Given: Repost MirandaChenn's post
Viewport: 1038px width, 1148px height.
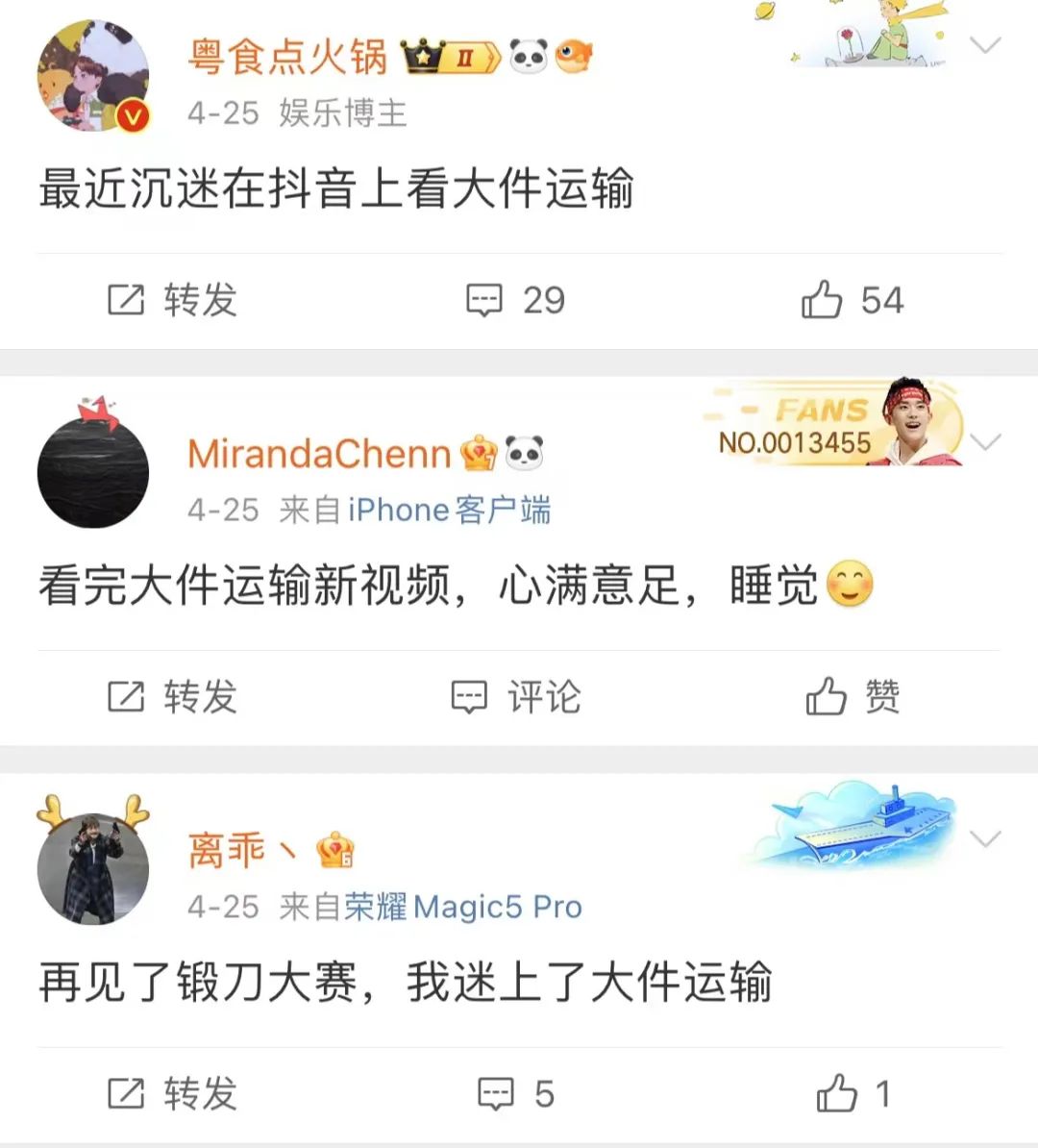Looking at the screenshot, I should click(x=172, y=696).
